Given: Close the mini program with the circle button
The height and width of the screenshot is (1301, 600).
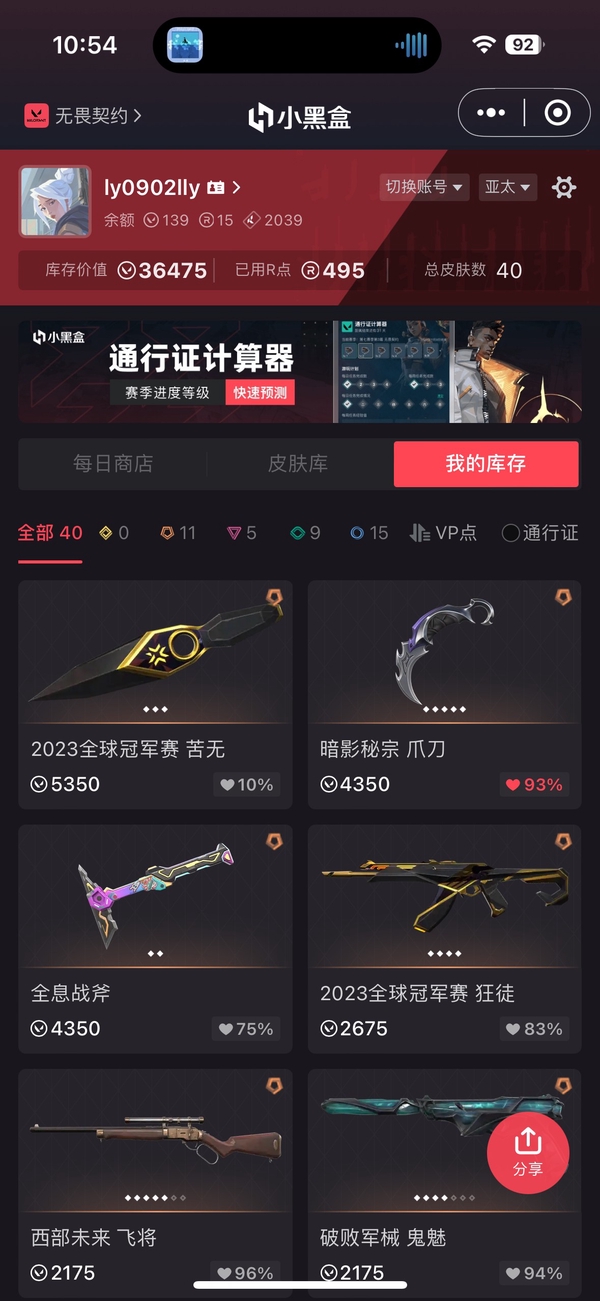Looking at the screenshot, I should click(x=558, y=113).
